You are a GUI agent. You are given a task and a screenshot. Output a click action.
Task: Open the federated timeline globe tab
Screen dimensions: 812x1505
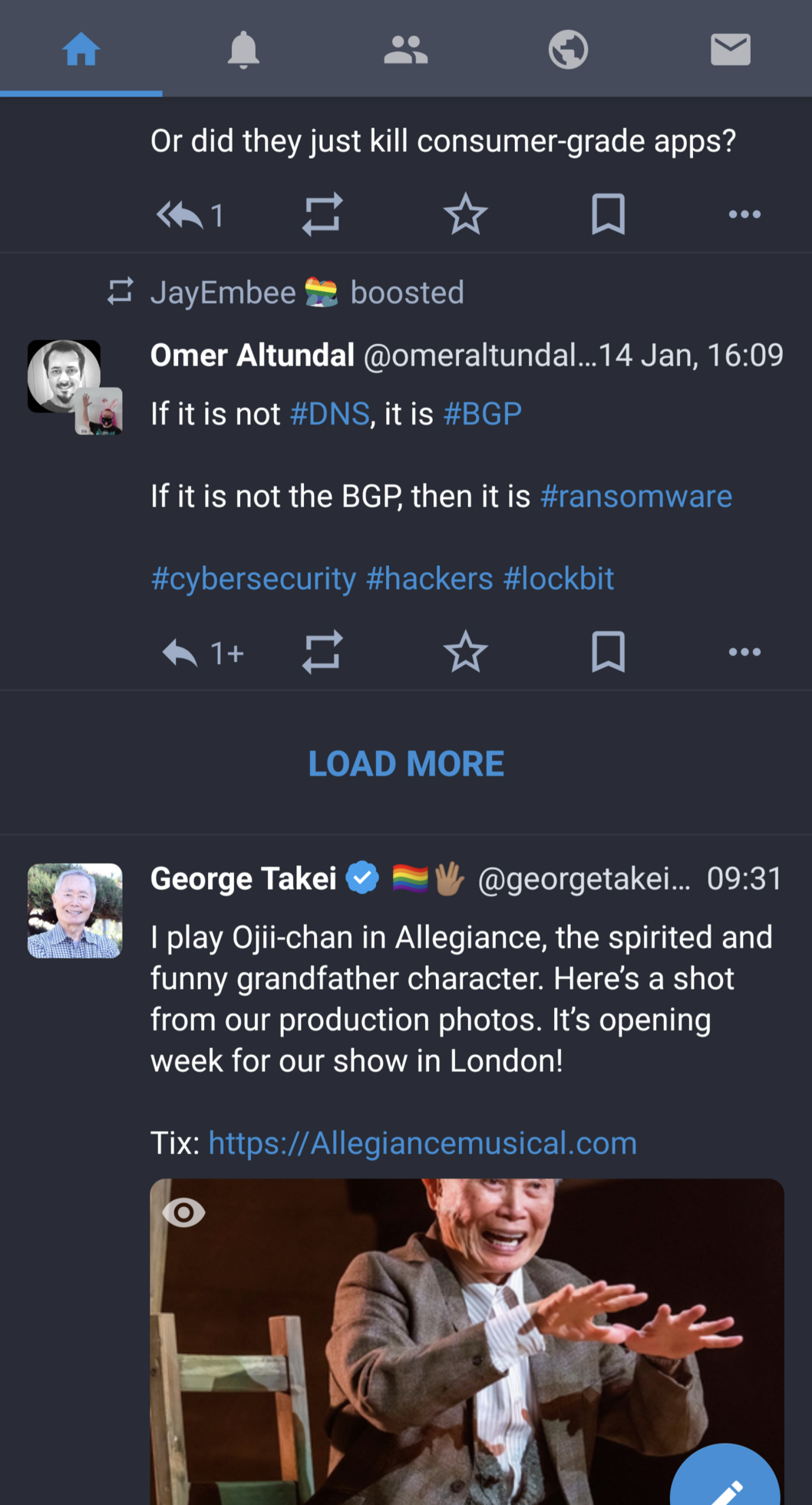point(568,50)
